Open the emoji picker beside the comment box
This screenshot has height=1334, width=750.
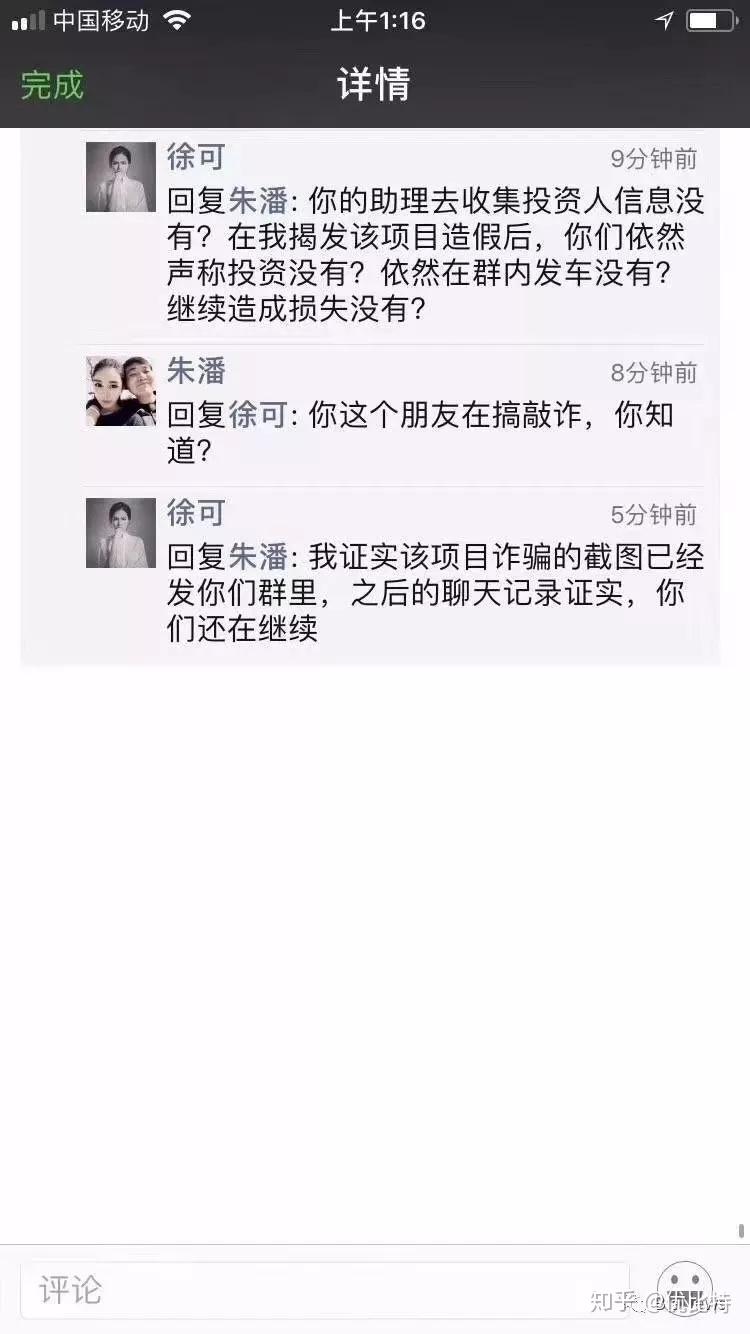click(685, 1288)
